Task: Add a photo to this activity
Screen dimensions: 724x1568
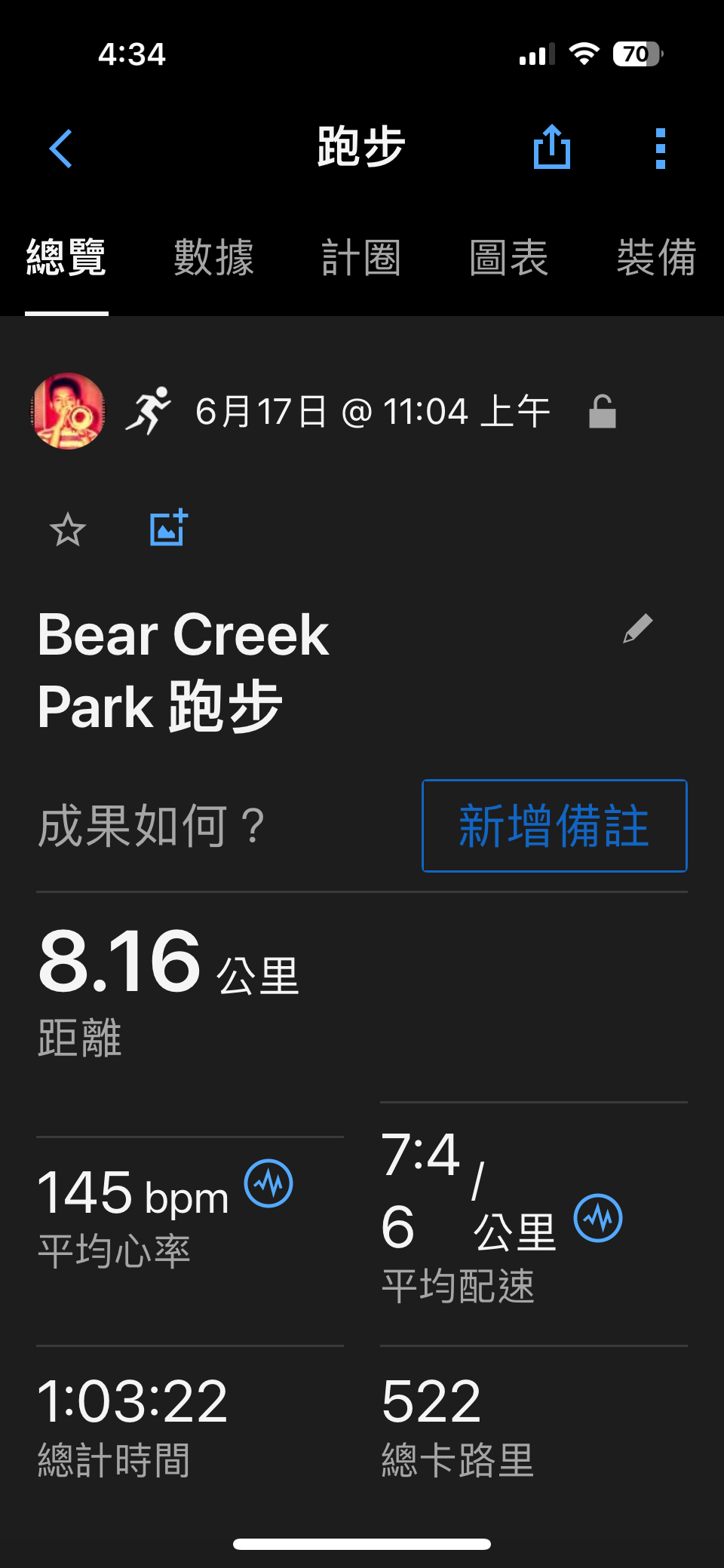Action: [x=168, y=528]
